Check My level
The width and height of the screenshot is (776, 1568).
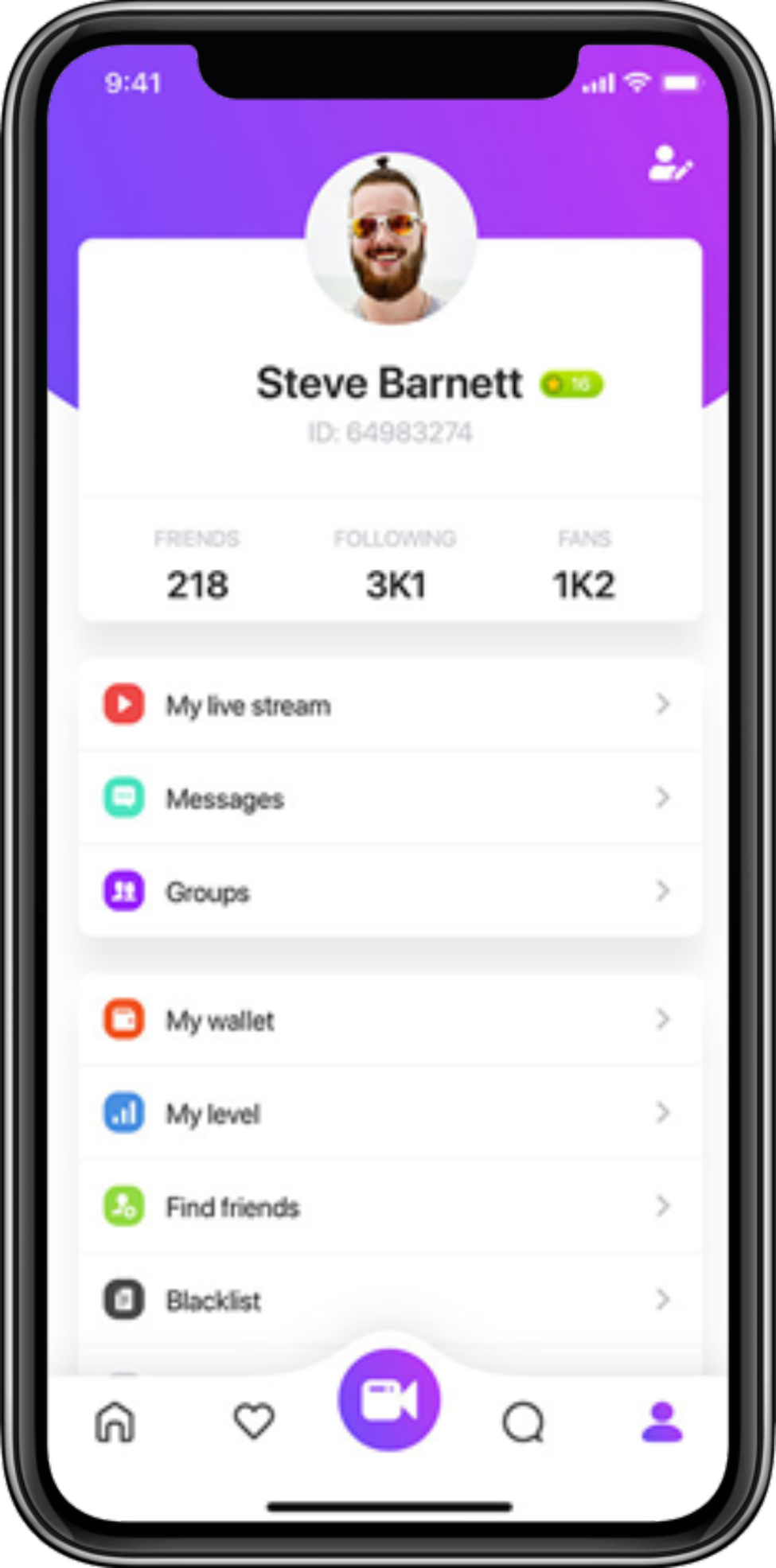tap(390, 1113)
